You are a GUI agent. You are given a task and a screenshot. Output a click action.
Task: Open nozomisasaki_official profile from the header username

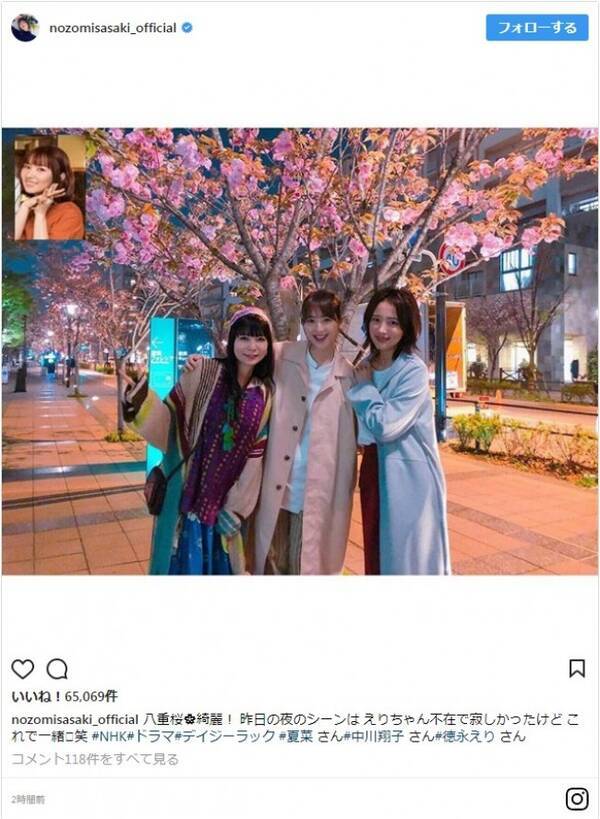(112, 28)
